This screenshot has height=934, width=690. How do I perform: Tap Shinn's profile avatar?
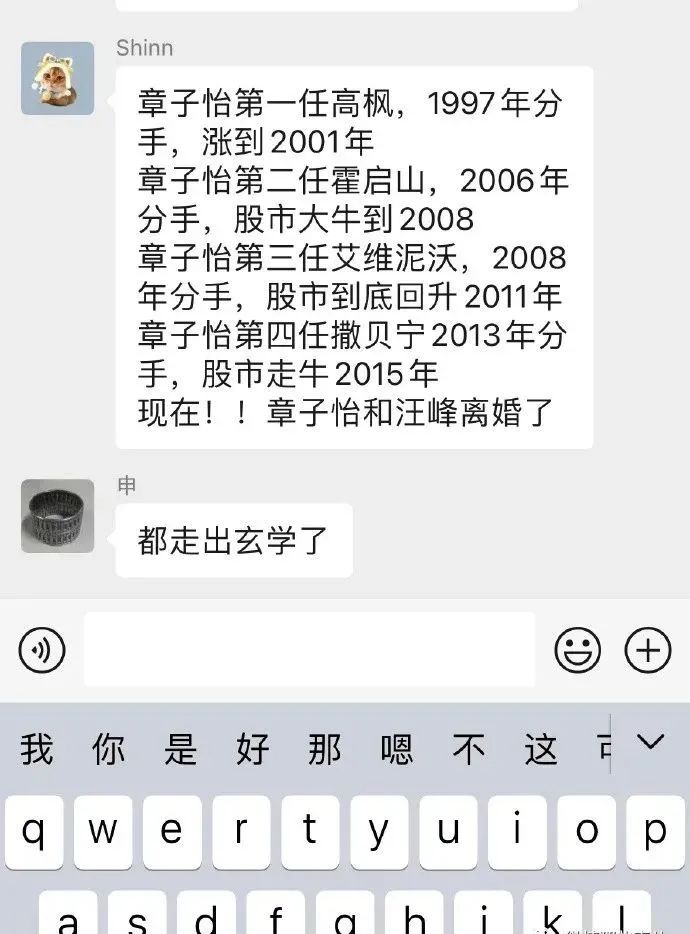pyautogui.click(x=58, y=79)
